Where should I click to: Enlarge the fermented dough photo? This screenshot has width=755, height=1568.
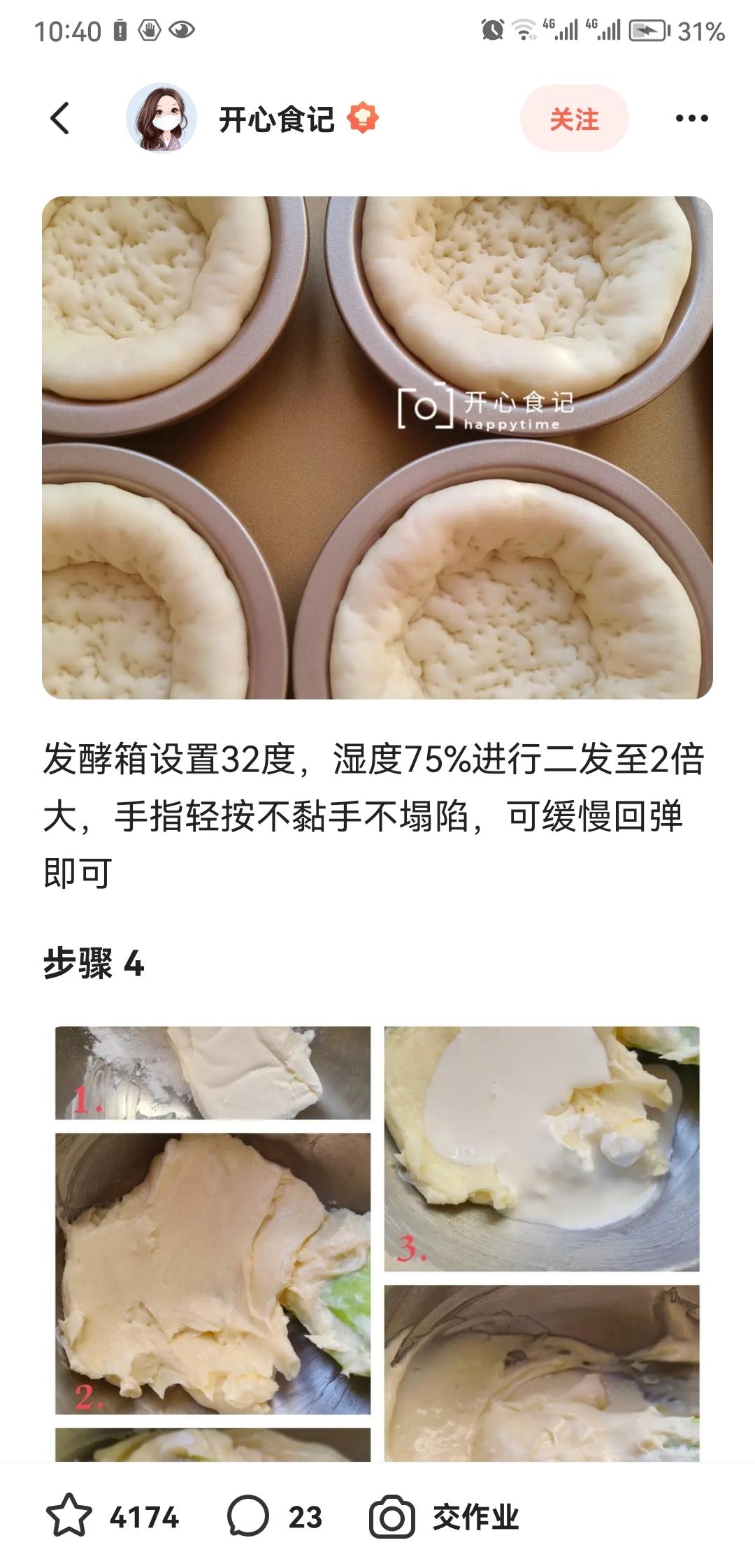click(377, 447)
